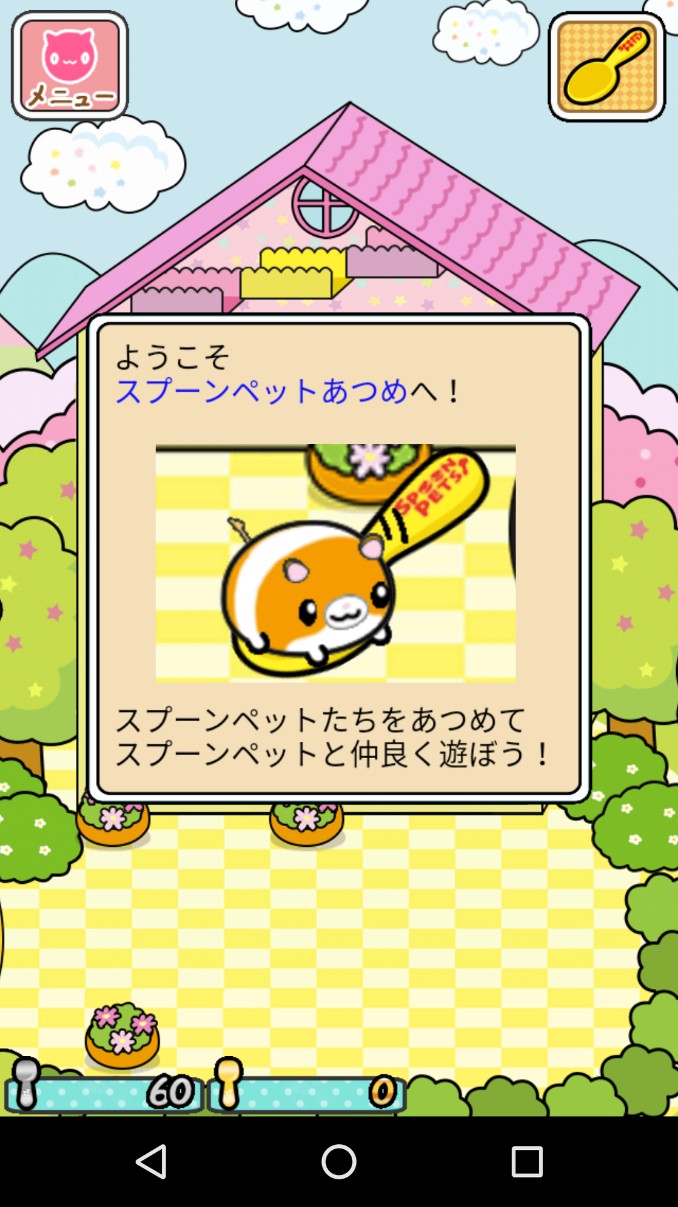The width and height of the screenshot is (678, 1207).
Task: Go to the home screen
Action: pos(339,1161)
